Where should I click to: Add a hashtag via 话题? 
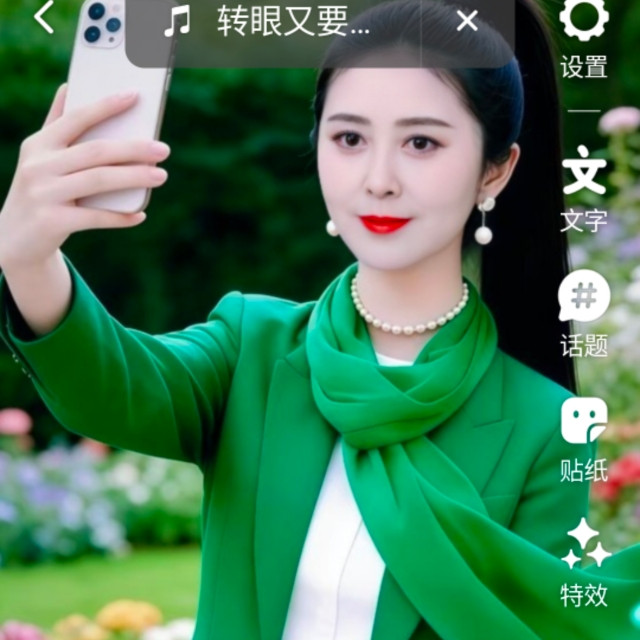584,312
